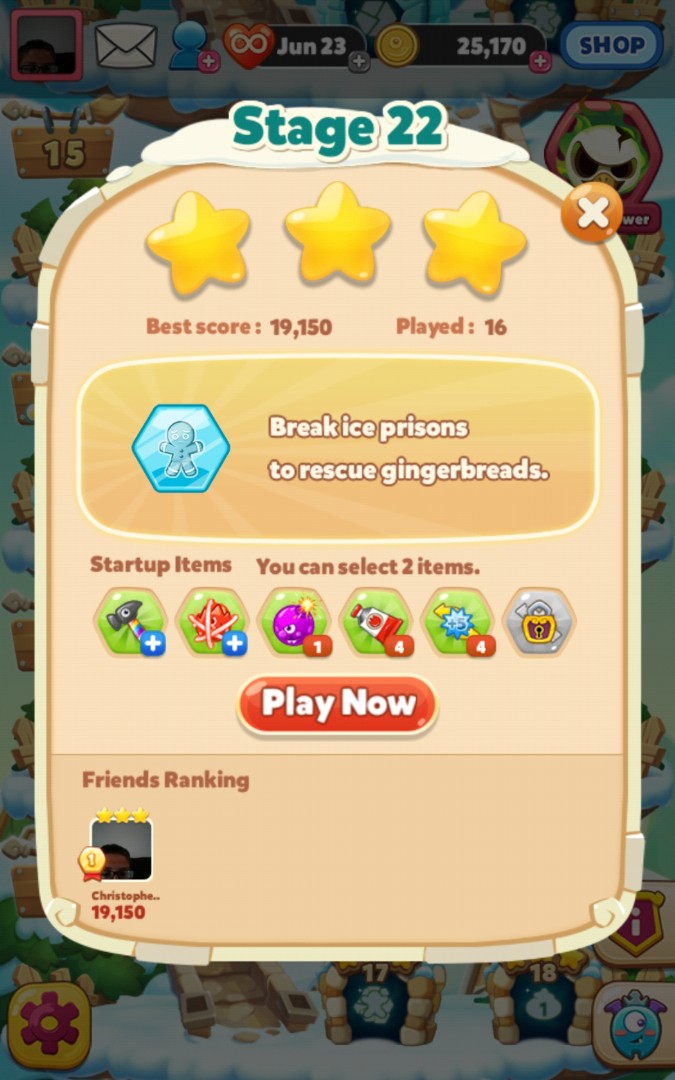Select the +5 moves startup item
Viewport: 675px width, 1080px height.
(458, 622)
